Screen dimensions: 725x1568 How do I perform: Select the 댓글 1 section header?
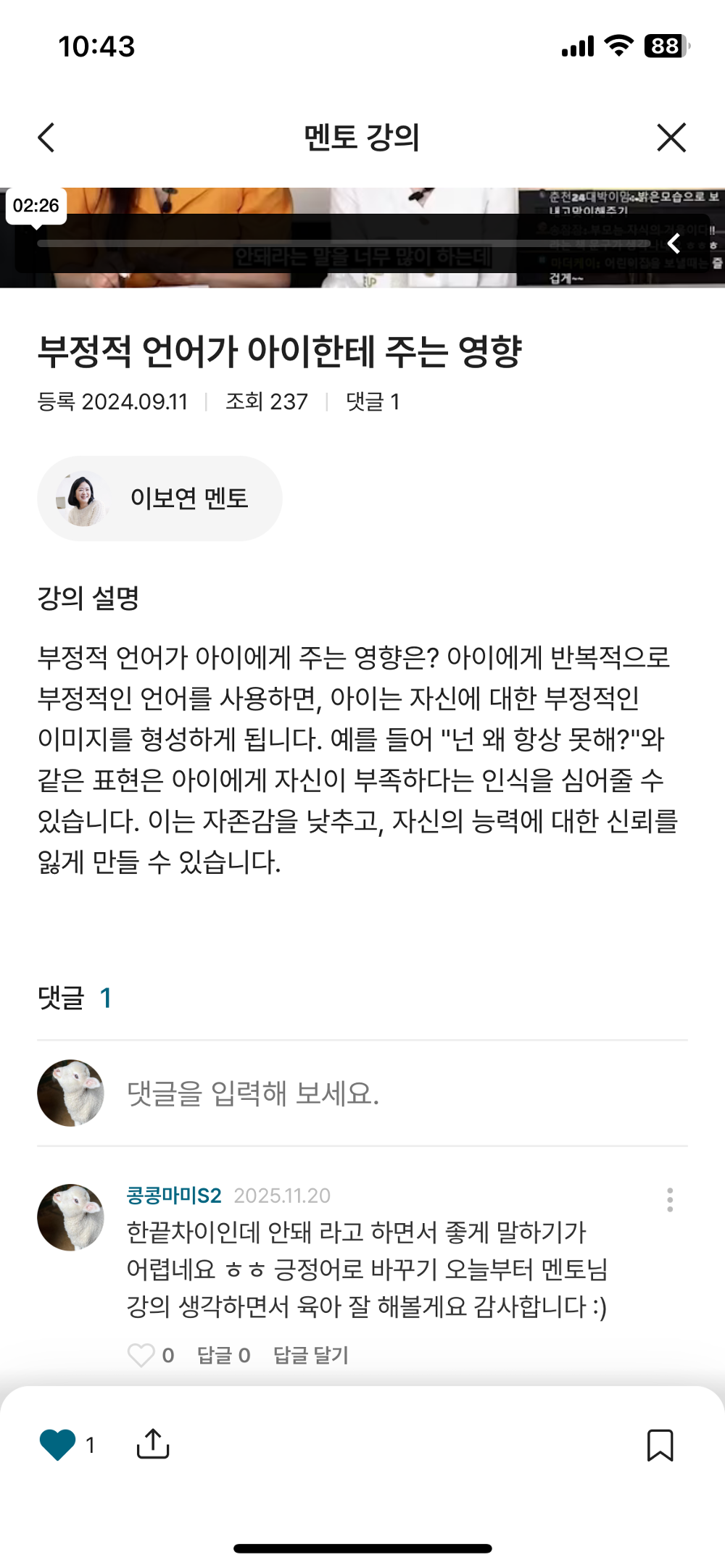coord(72,997)
